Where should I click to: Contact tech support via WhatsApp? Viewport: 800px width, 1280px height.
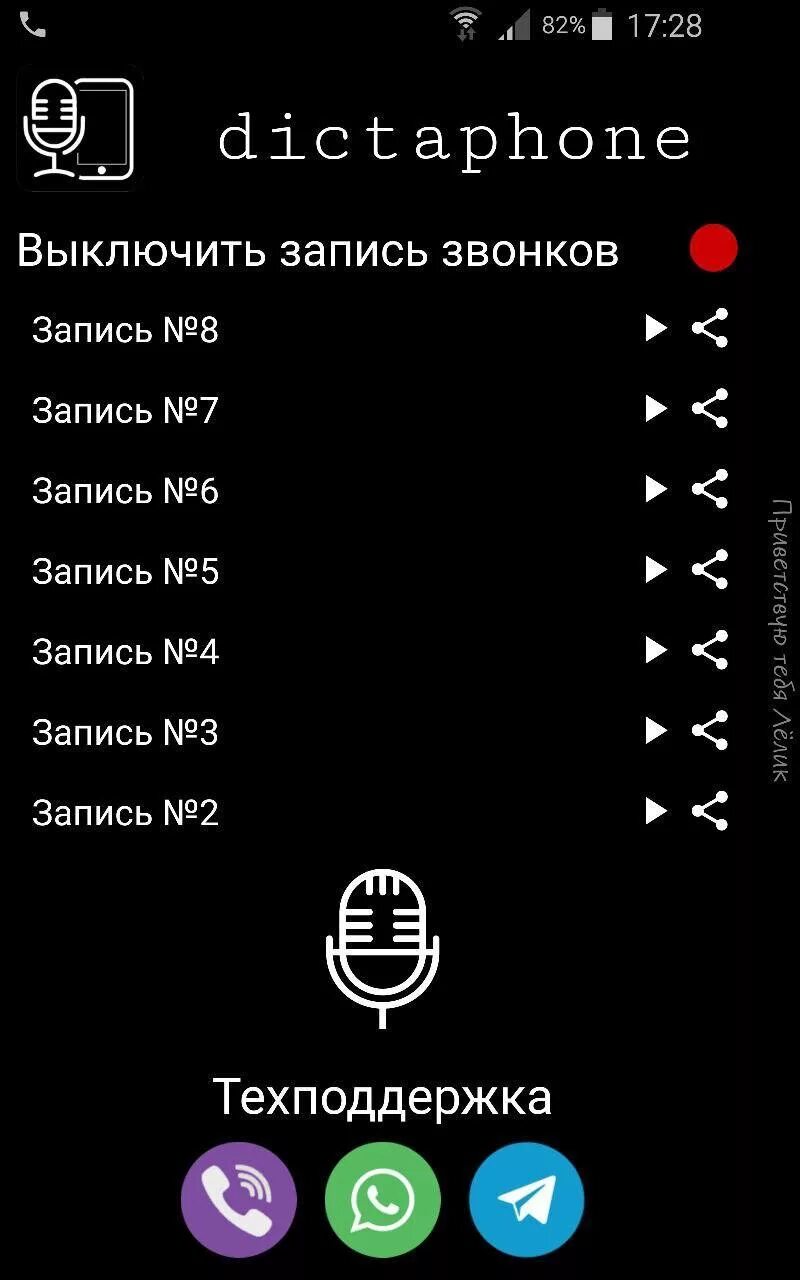point(382,1200)
